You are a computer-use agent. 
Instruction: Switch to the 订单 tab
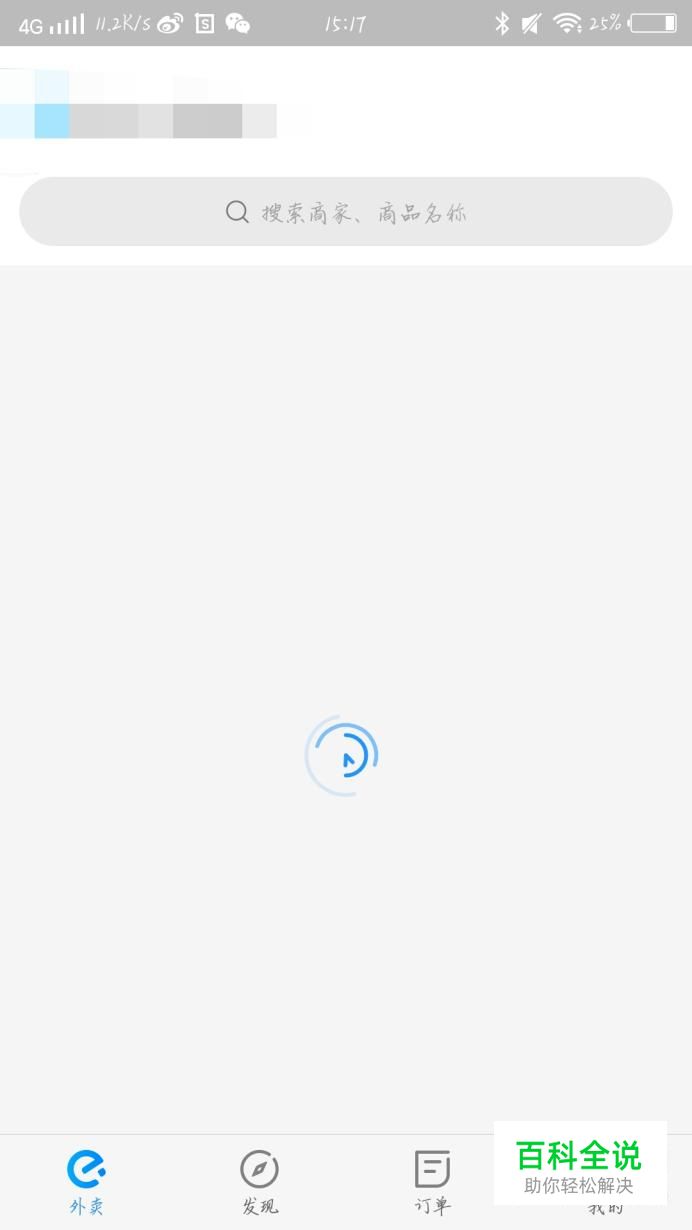[x=432, y=1181]
